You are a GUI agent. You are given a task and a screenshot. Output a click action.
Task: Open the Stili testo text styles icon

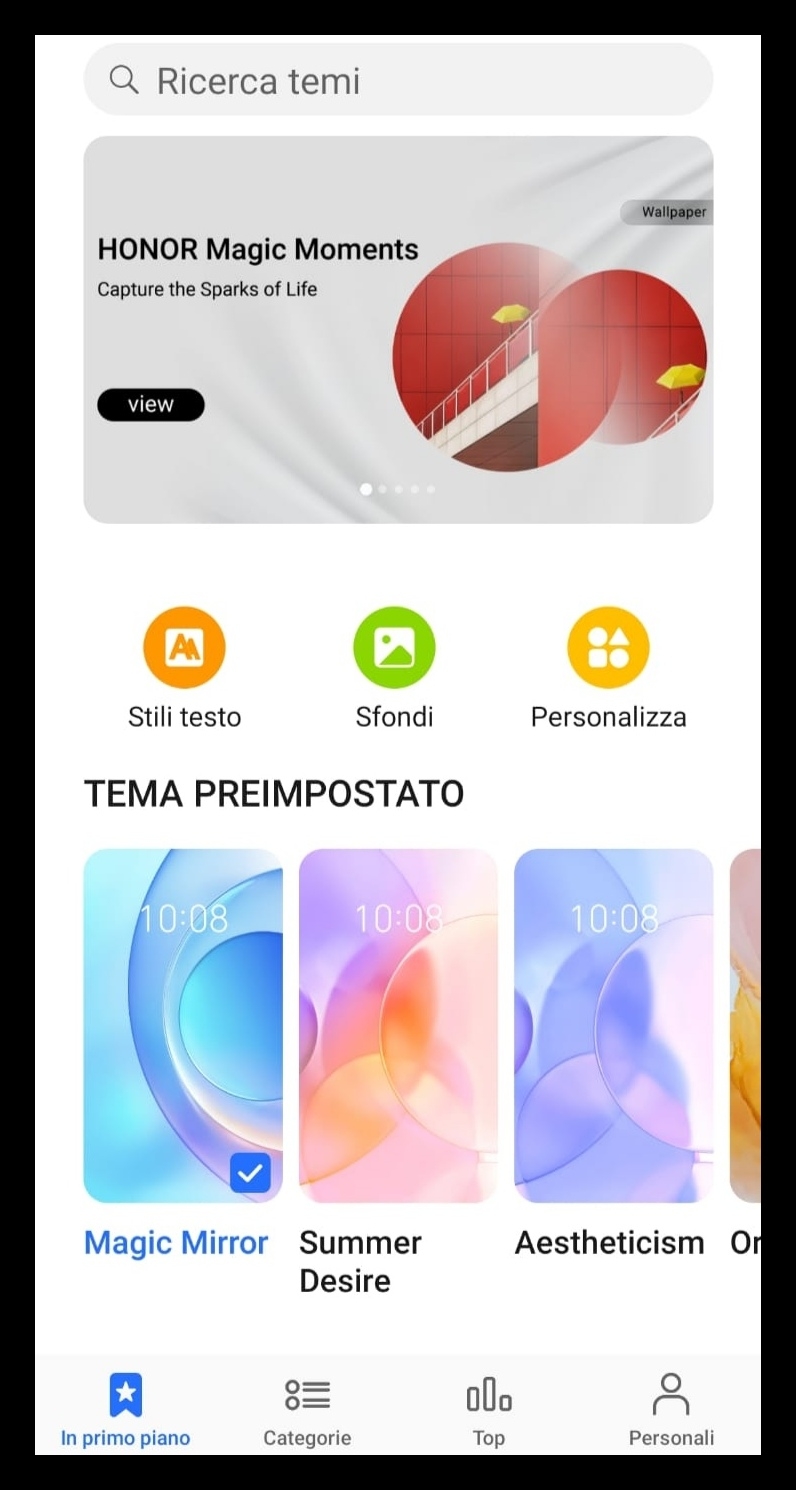184,646
